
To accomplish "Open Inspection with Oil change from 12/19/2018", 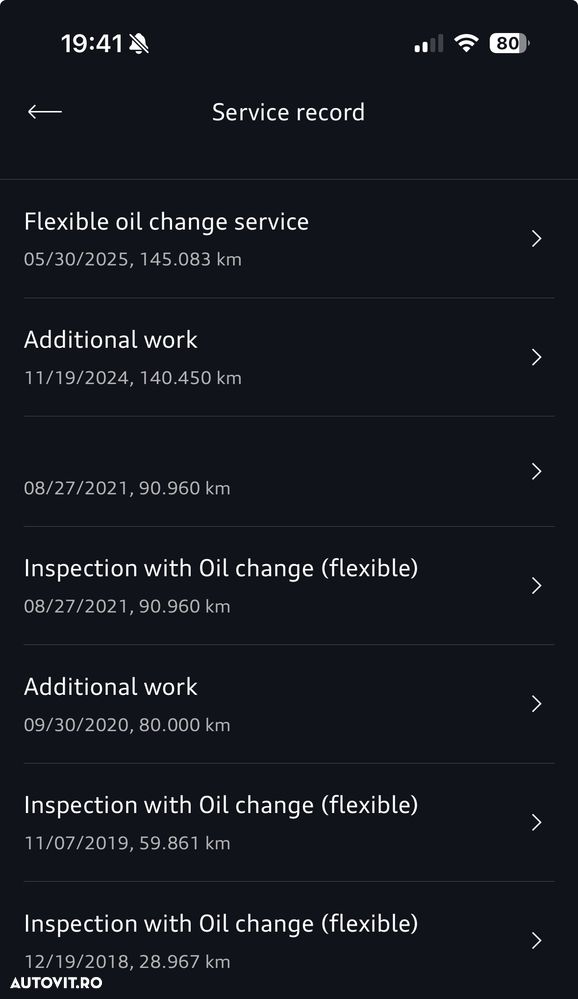I will [289, 940].
